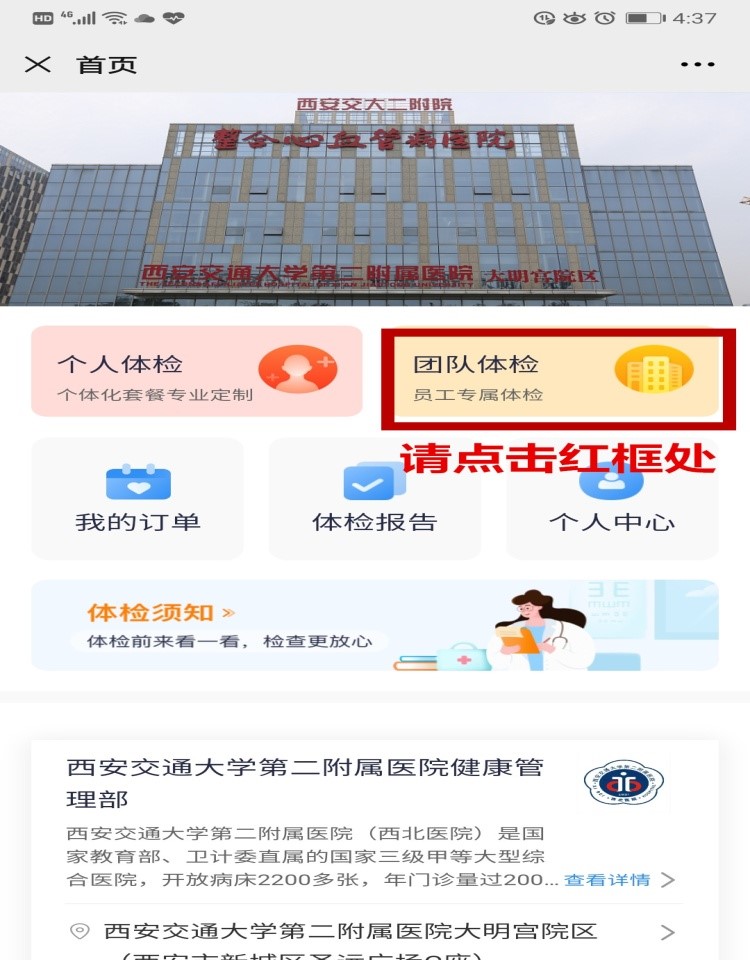The width and height of the screenshot is (750, 960).
Task: Close the mini program with the X icon
Action: [38, 65]
